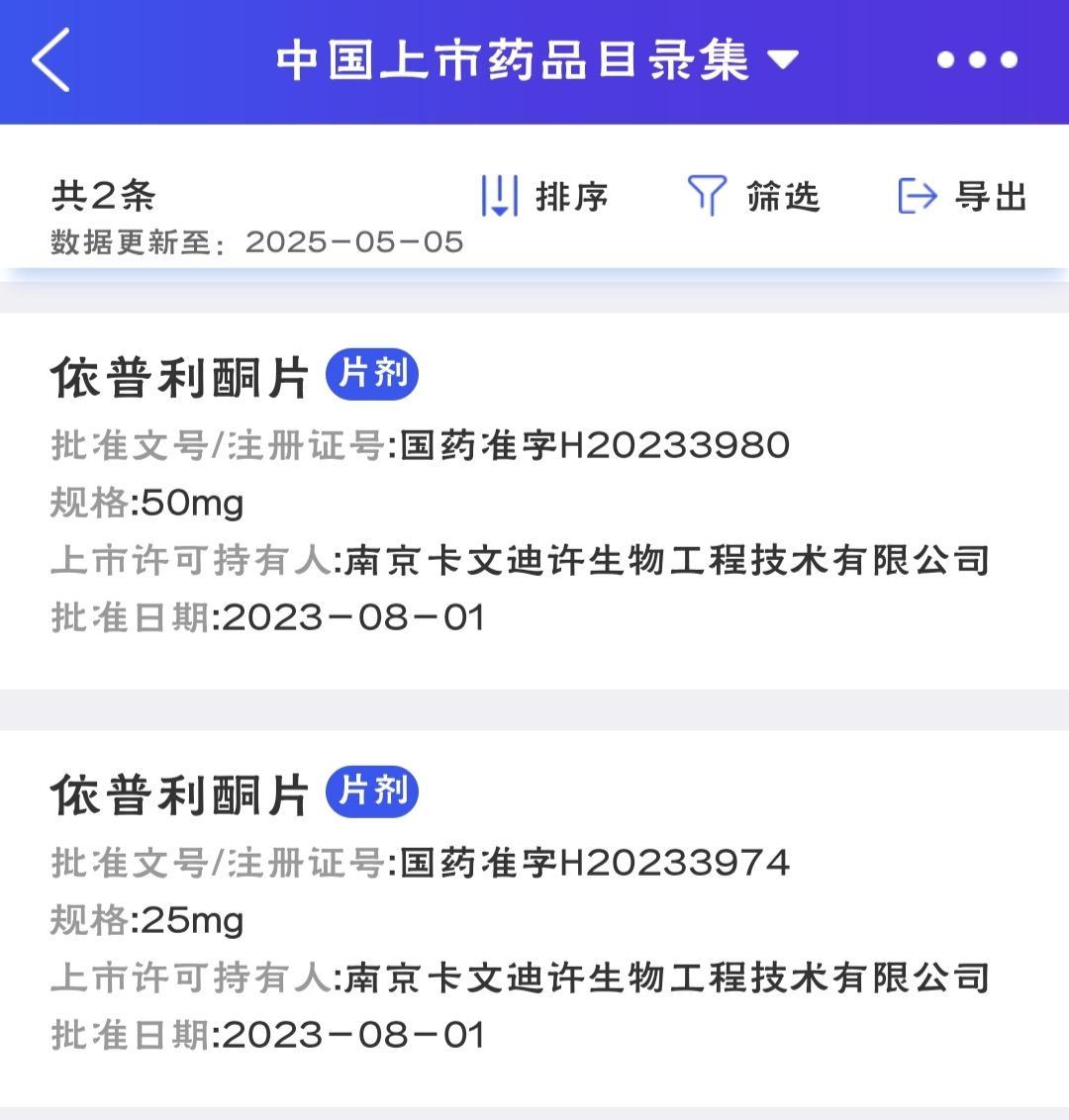Sort the results with 排序
Viewport: 1069px width, 1120px height.
click(544, 196)
